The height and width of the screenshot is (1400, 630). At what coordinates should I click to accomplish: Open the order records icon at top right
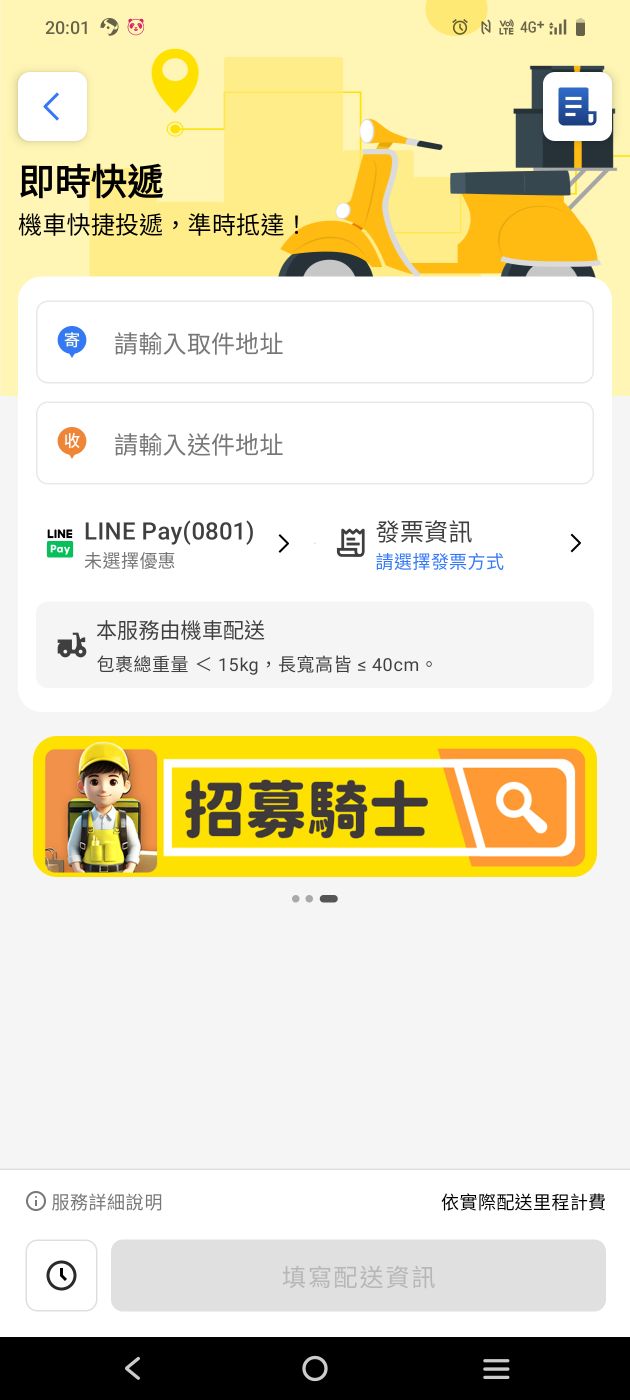click(x=577, y=107)
